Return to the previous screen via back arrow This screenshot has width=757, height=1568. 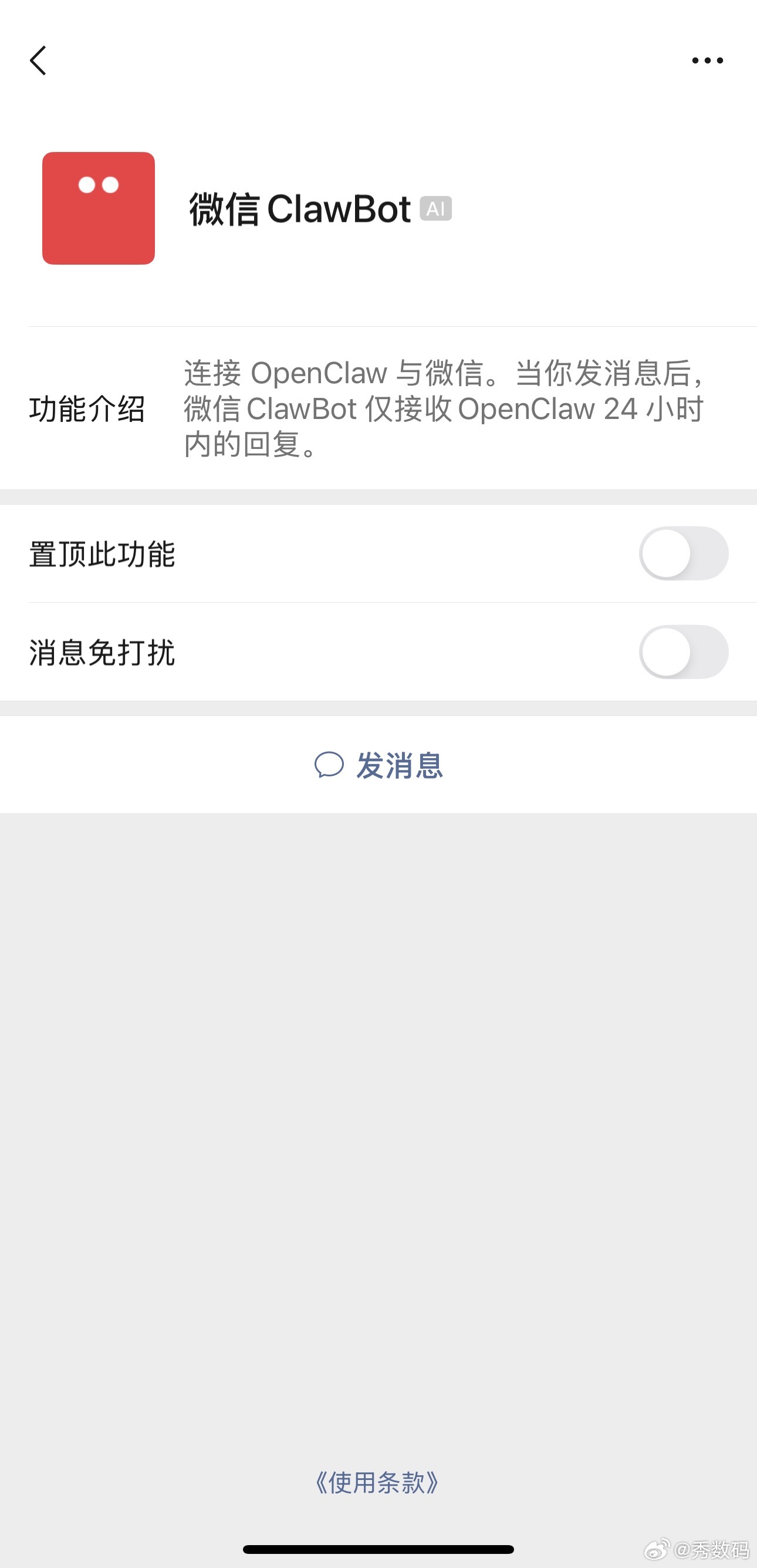tap(38, 60)
